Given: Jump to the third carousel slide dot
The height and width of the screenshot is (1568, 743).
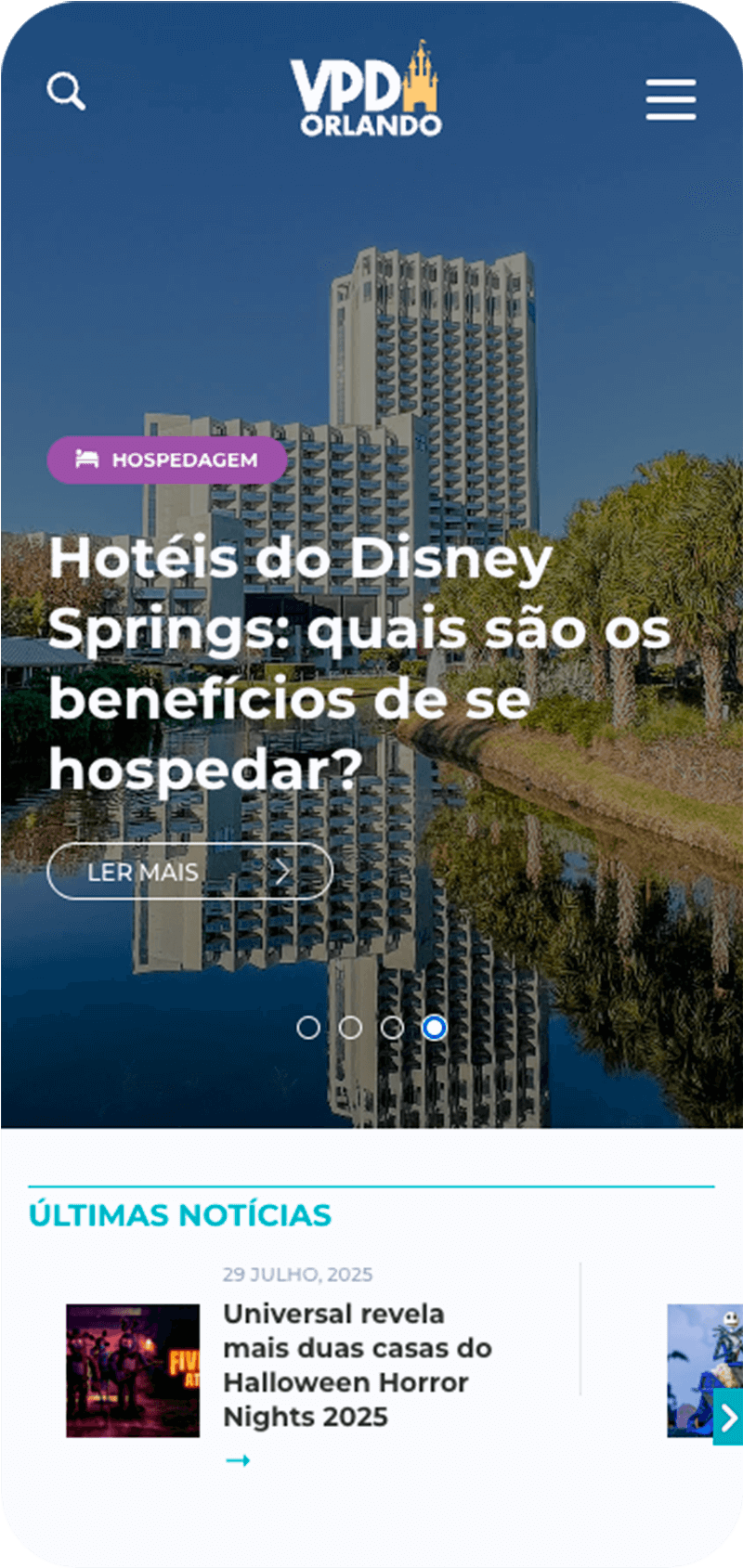Looking at the screenshot, I should (x=393, y=1028).
